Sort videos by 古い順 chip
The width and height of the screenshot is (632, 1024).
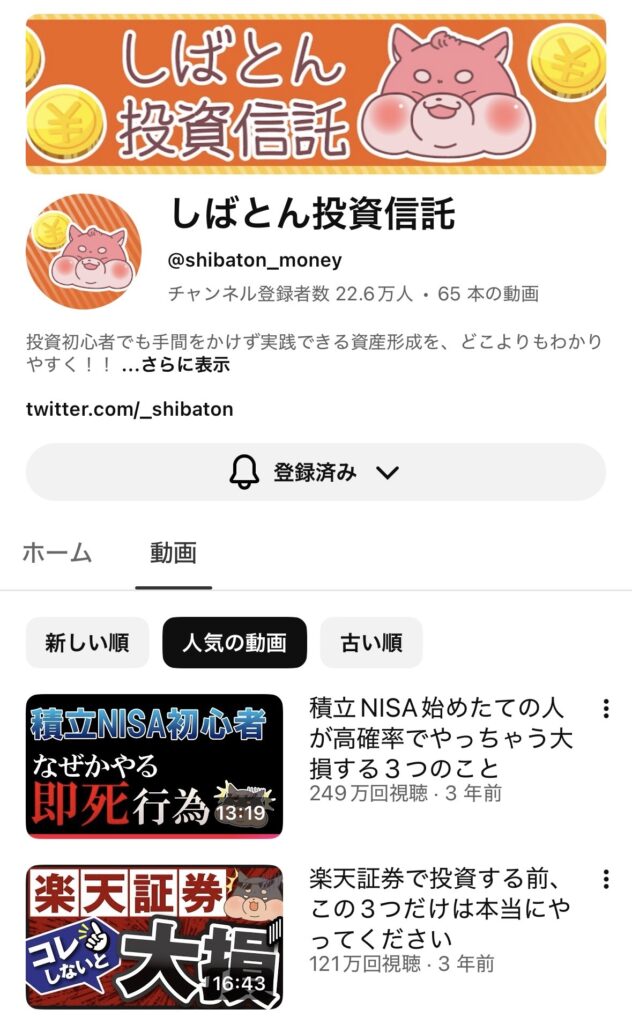(x=371, y=642)
